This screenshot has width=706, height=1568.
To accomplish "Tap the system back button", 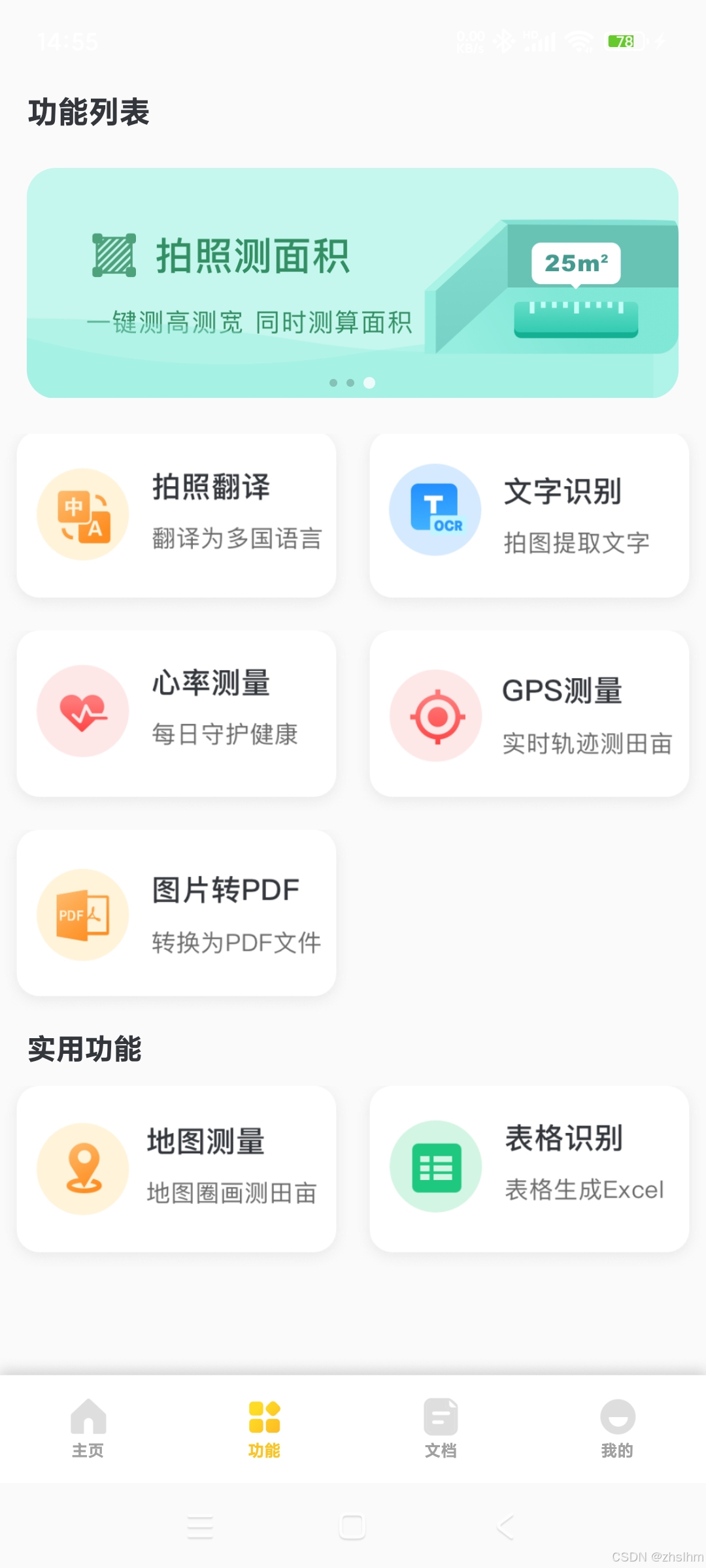I will point(505,1527).
